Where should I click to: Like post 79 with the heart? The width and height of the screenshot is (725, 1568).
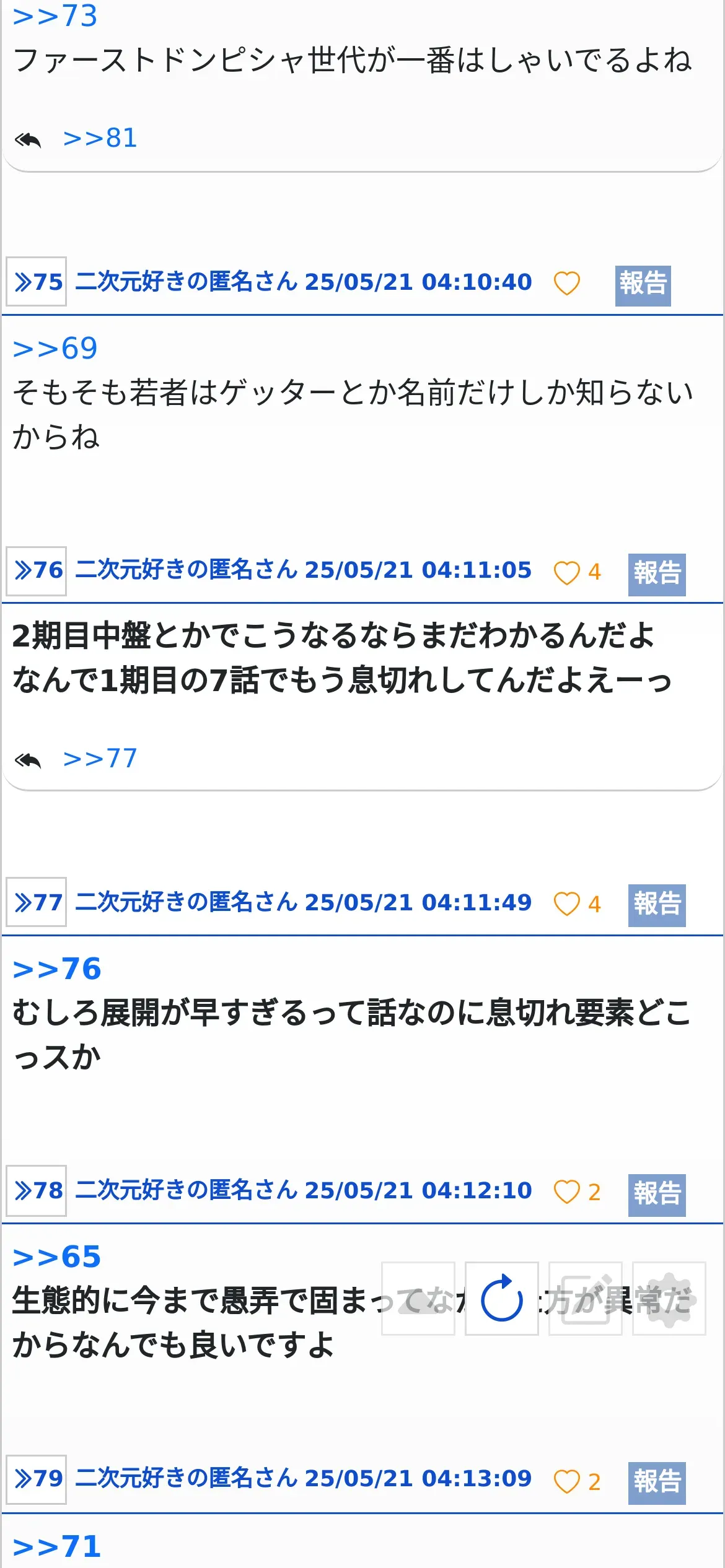pyautogui.click(x=566, y=1481)
